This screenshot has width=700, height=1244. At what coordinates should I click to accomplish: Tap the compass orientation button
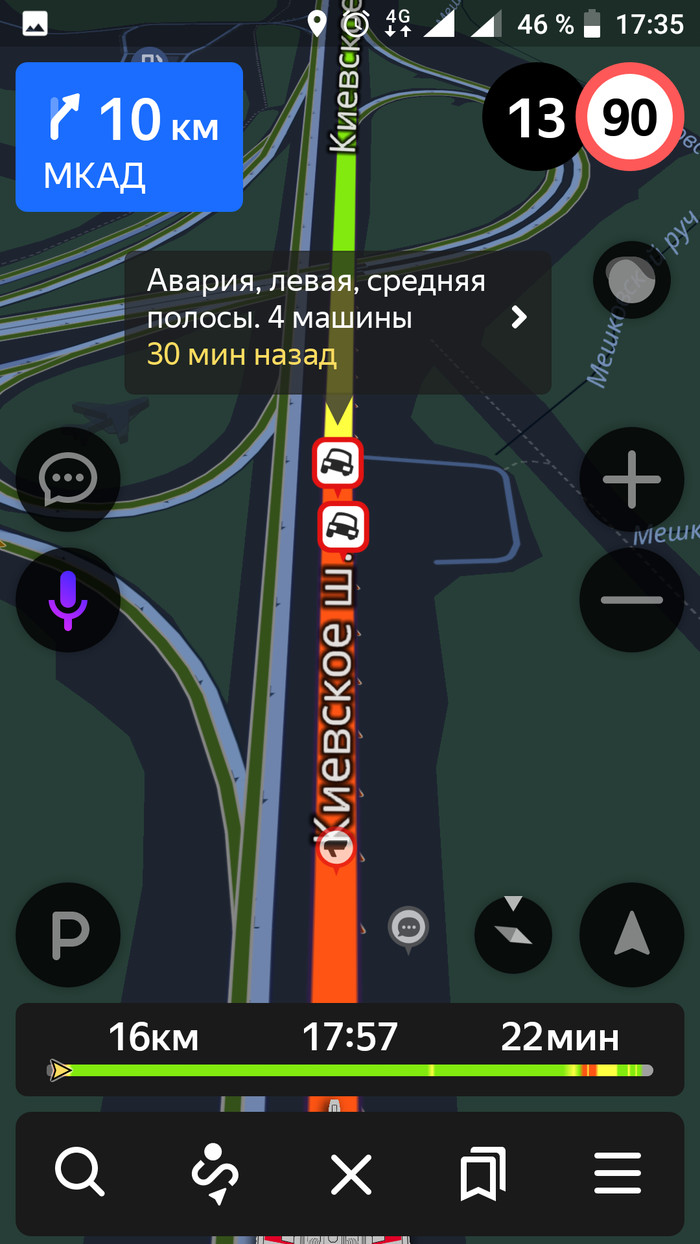[513, 935]
